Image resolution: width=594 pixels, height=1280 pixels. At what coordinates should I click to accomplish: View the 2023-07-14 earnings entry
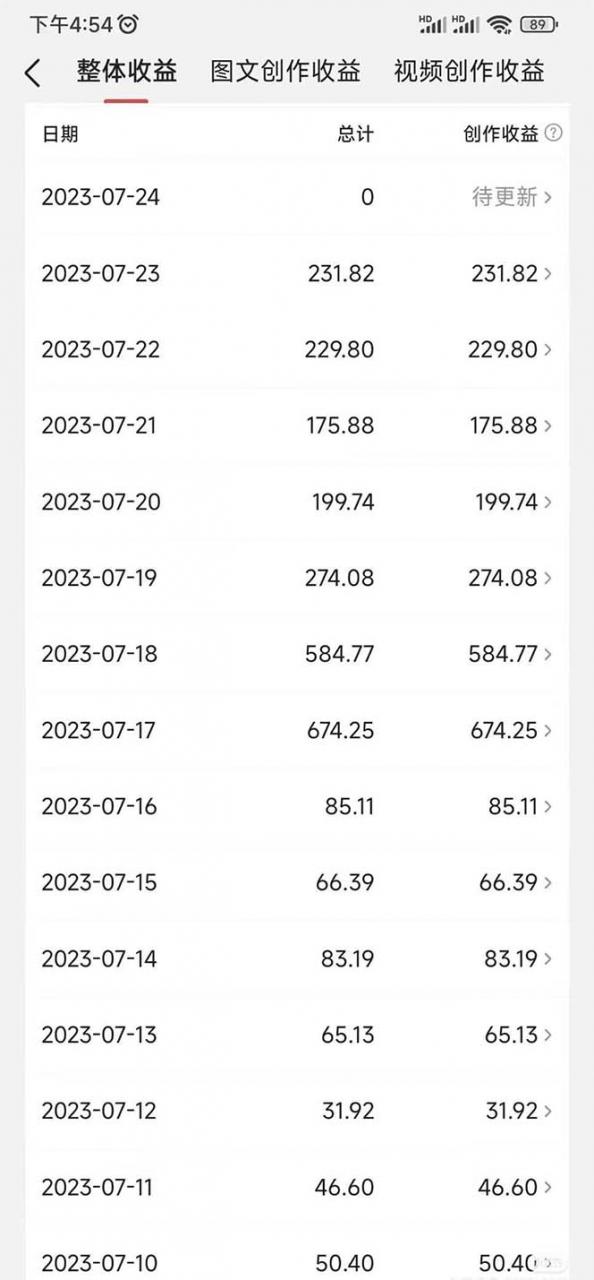[297, 958]
